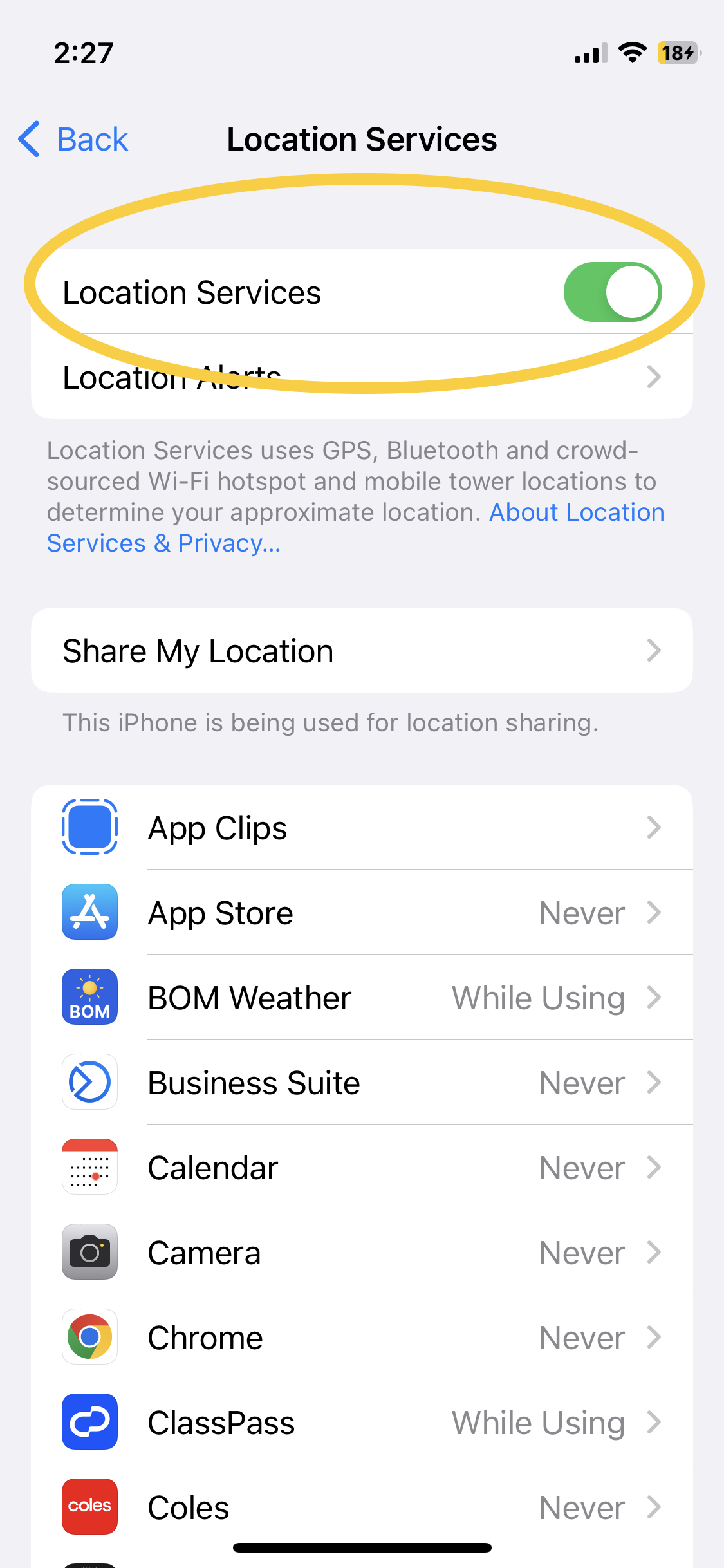724x1568 pixels.
Task: Select the App Store icon
Action: point(89,912)
